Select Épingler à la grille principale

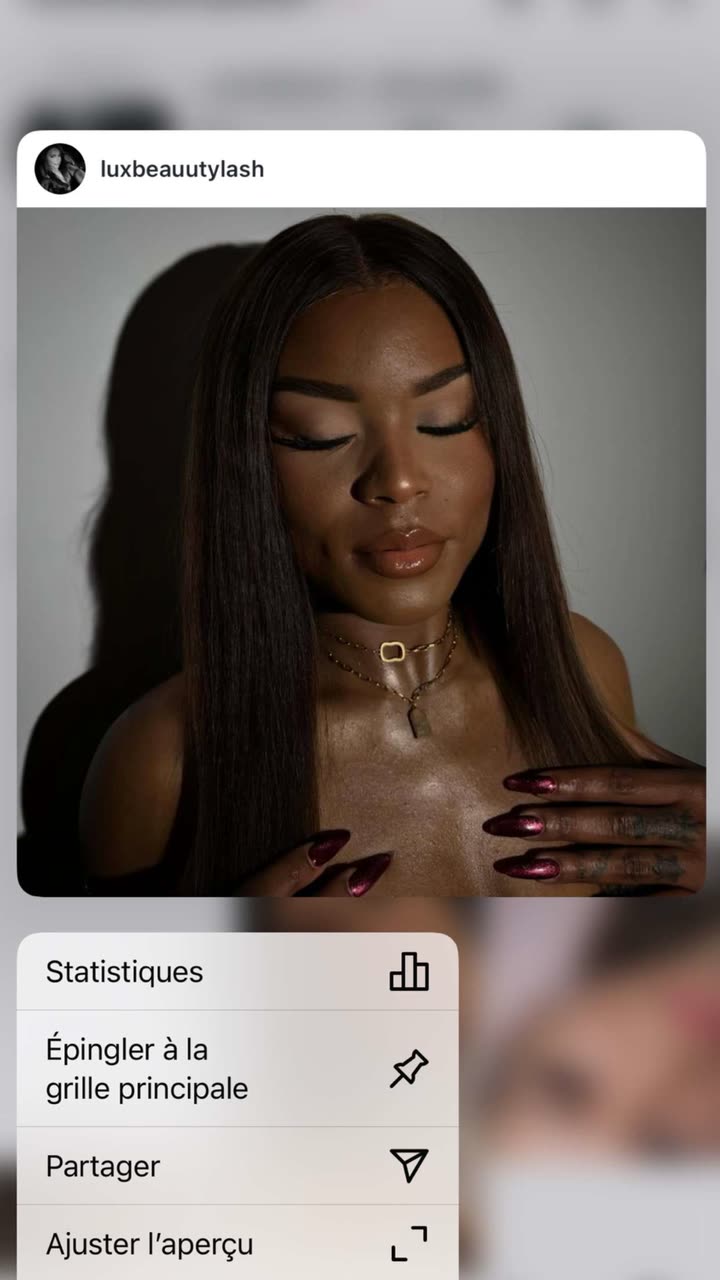237,1069
